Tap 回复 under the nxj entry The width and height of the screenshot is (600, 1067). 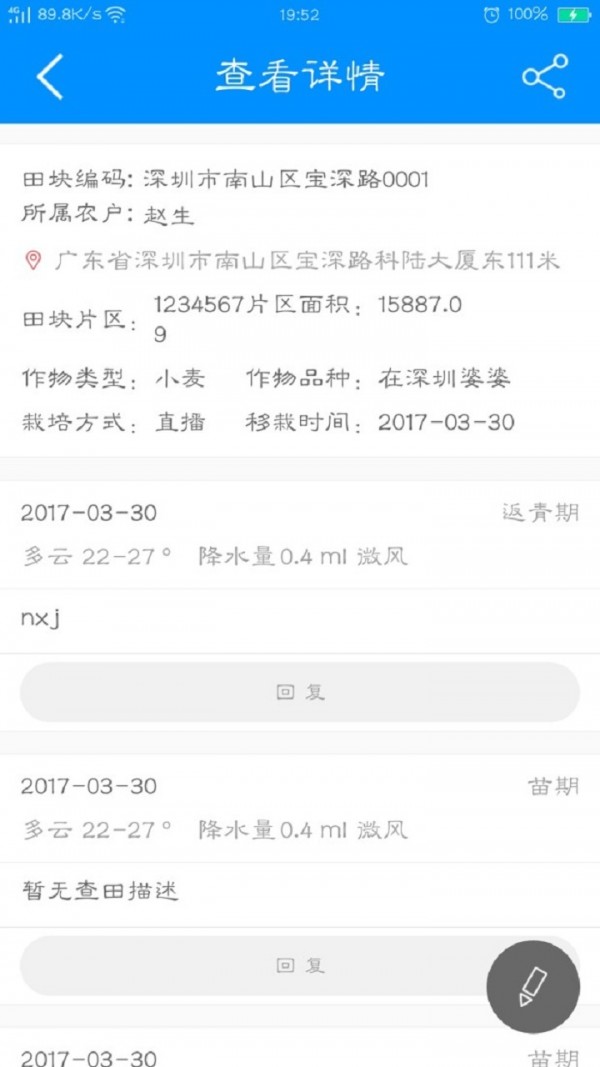(x=300, y=692)
